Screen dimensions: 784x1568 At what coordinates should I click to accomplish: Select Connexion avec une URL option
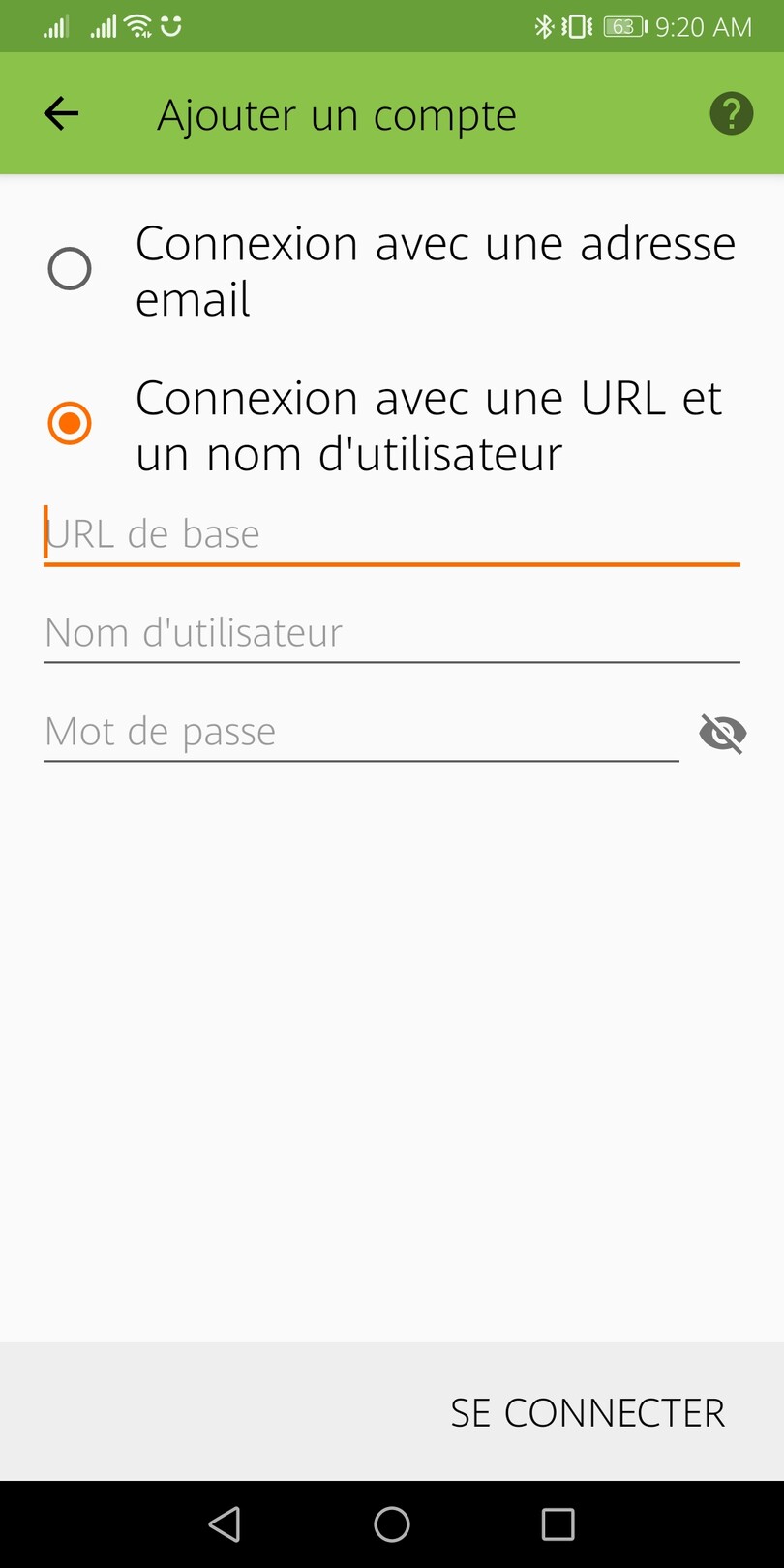coord(392,425)
